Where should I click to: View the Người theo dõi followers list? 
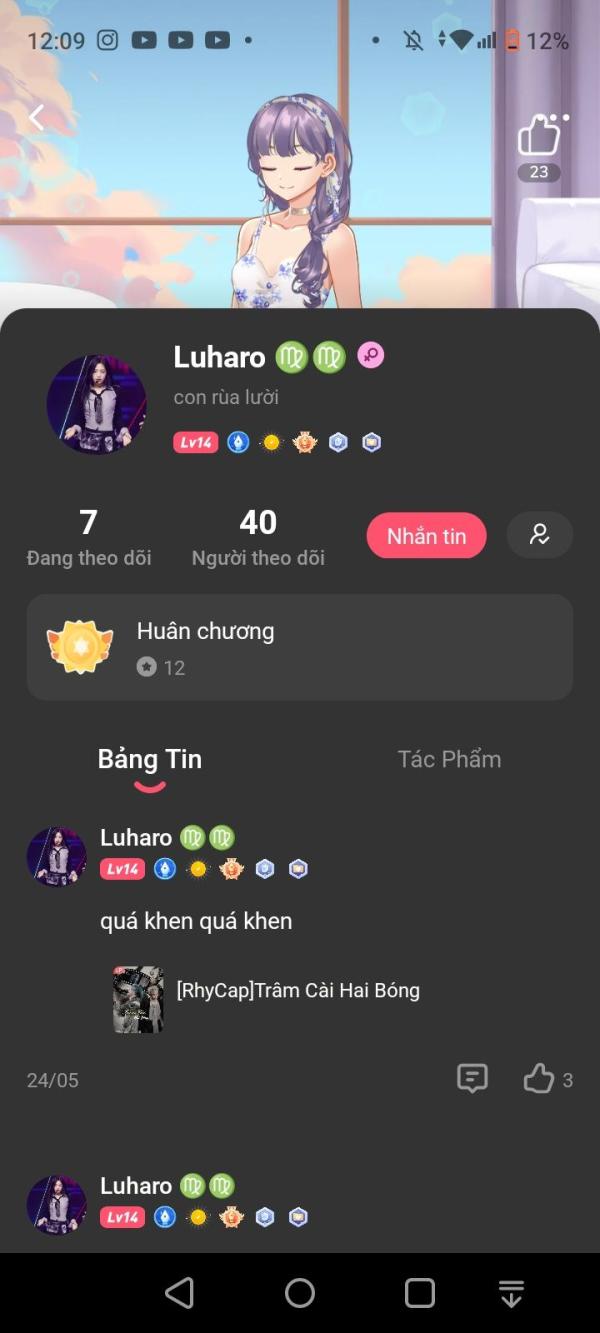[258, 537]
